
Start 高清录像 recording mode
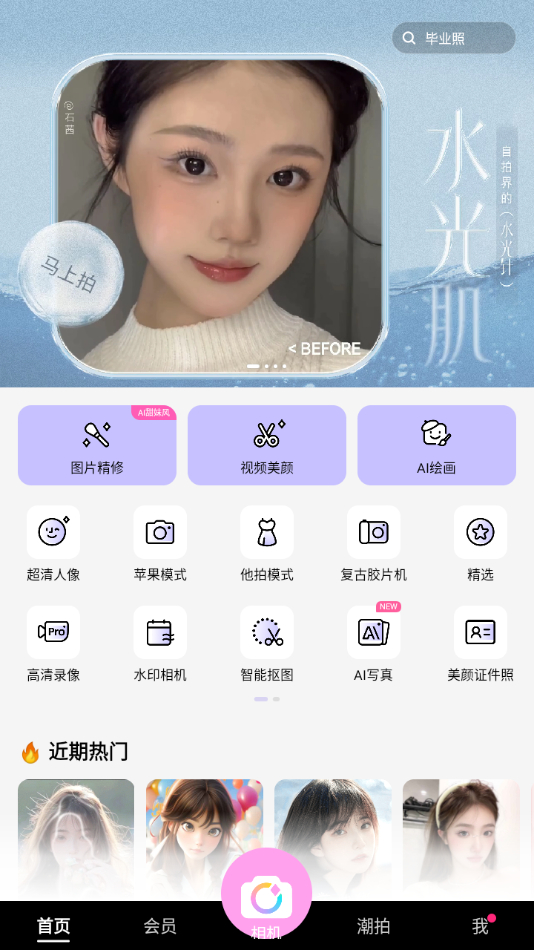(53, 644)
